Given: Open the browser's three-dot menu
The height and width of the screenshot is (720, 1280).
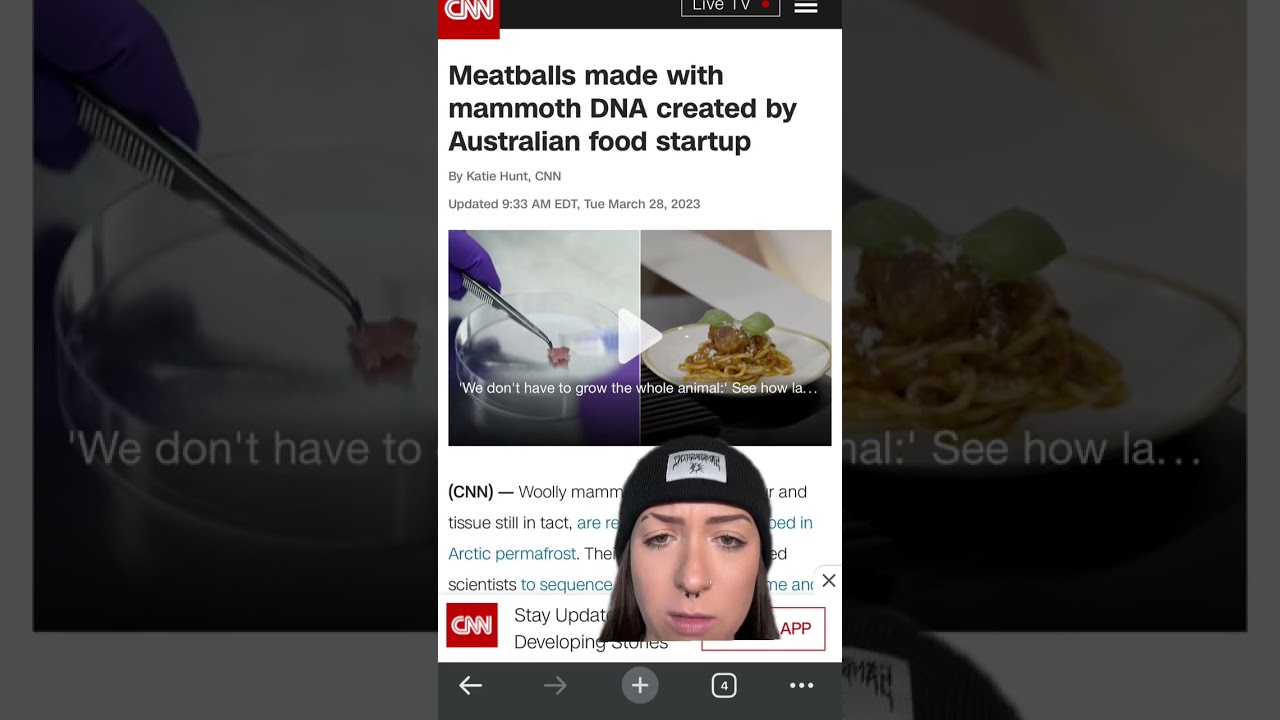Looking at the screenshot, I should point(801,685).
